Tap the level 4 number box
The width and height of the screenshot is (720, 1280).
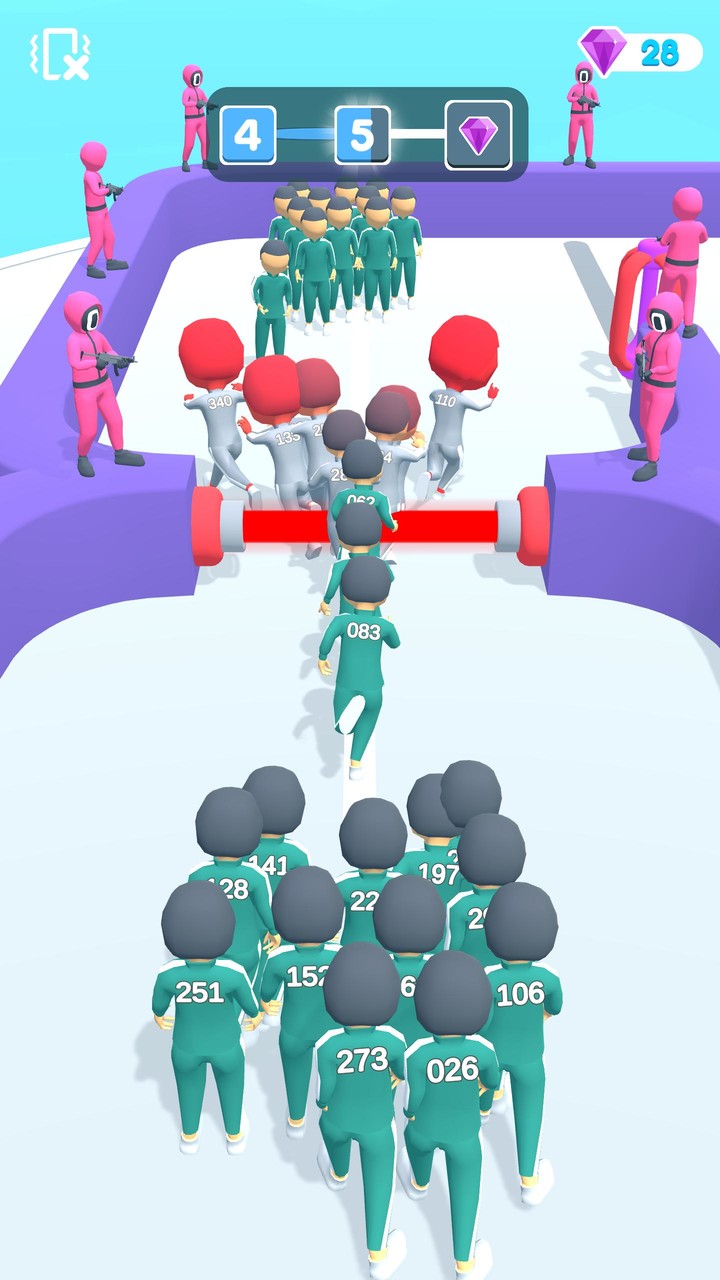pyautogui.click(x=247, y=131)
